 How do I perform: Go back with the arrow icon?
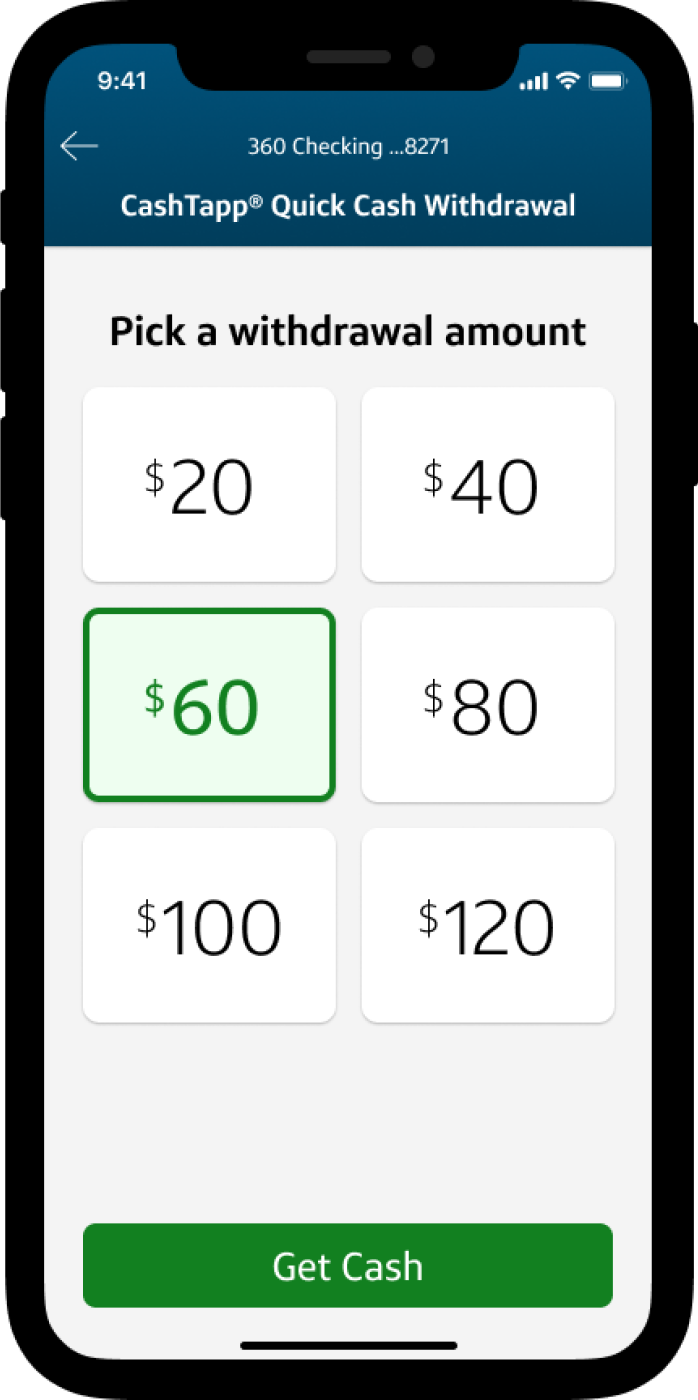[79, 146]
